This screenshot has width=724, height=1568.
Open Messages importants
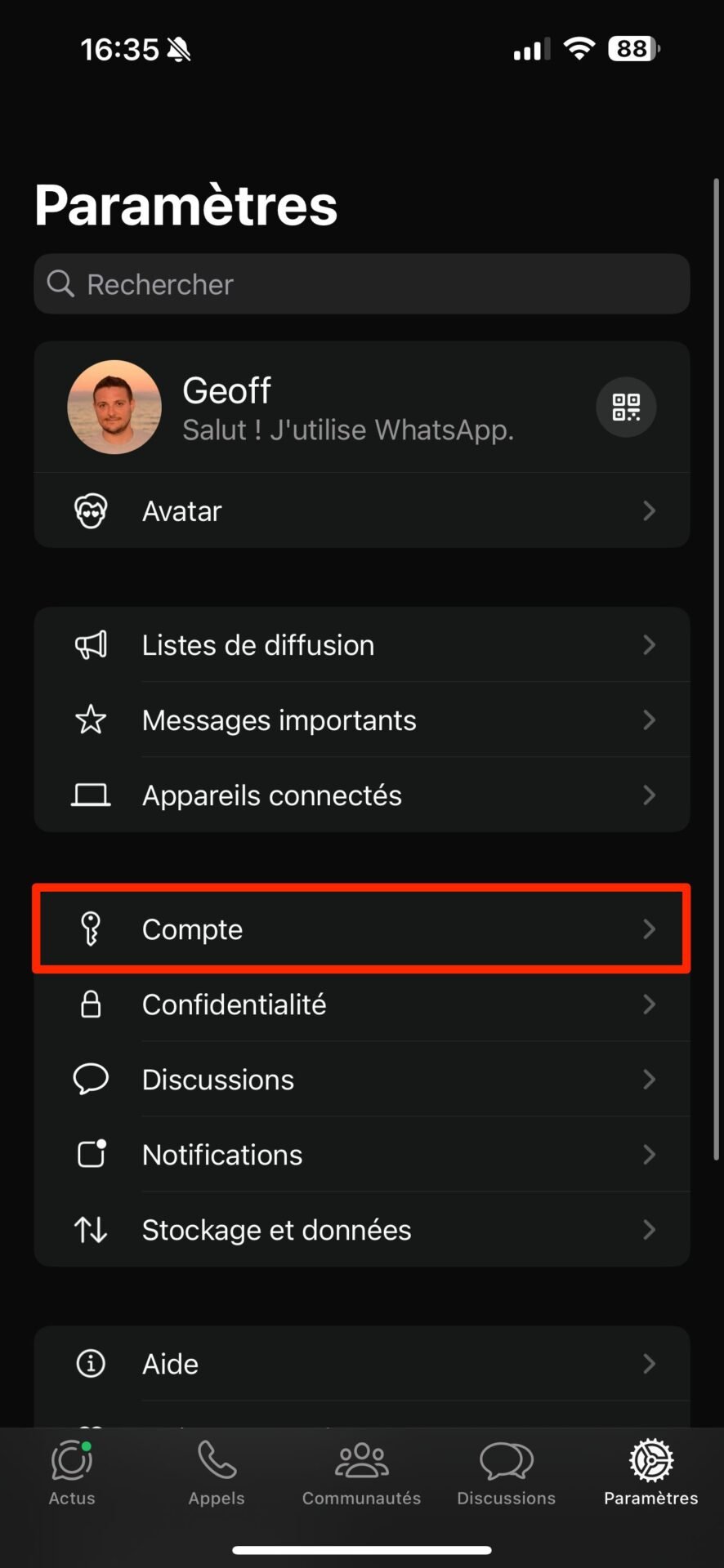click(x=362, y=720)
